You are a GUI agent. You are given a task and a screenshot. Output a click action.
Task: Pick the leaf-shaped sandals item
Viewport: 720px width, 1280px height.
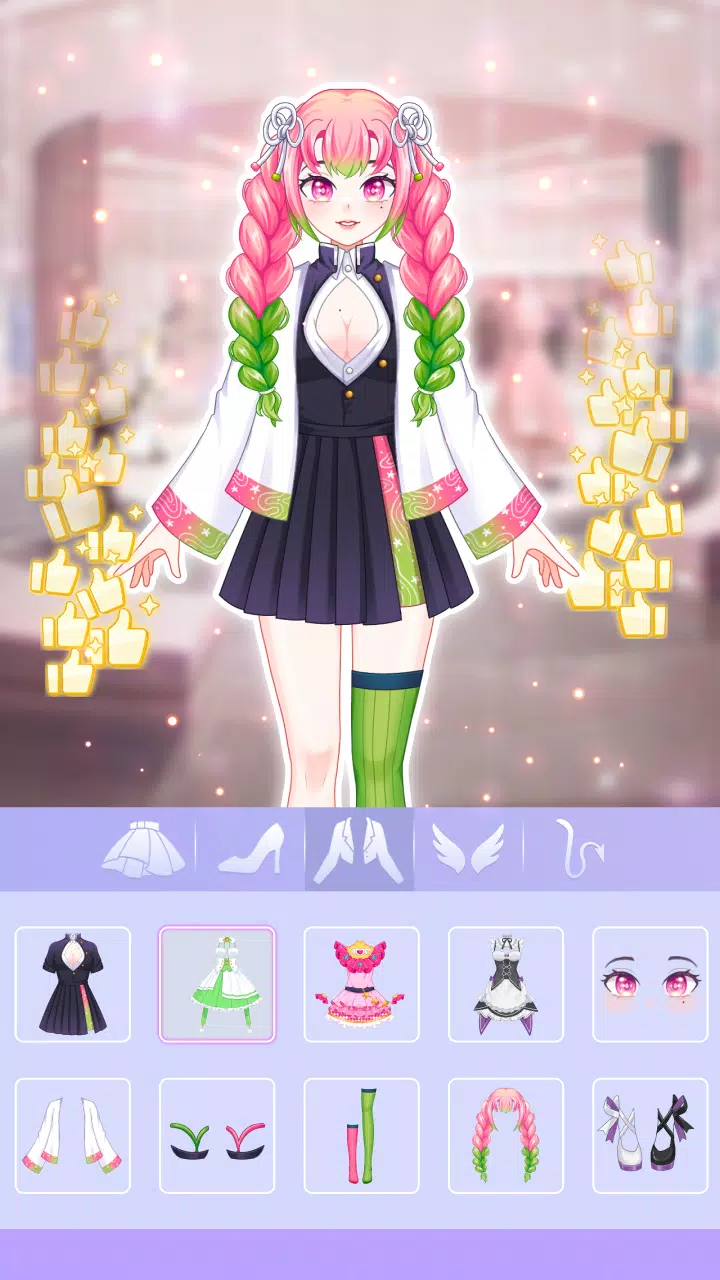tap(217, 1143)
